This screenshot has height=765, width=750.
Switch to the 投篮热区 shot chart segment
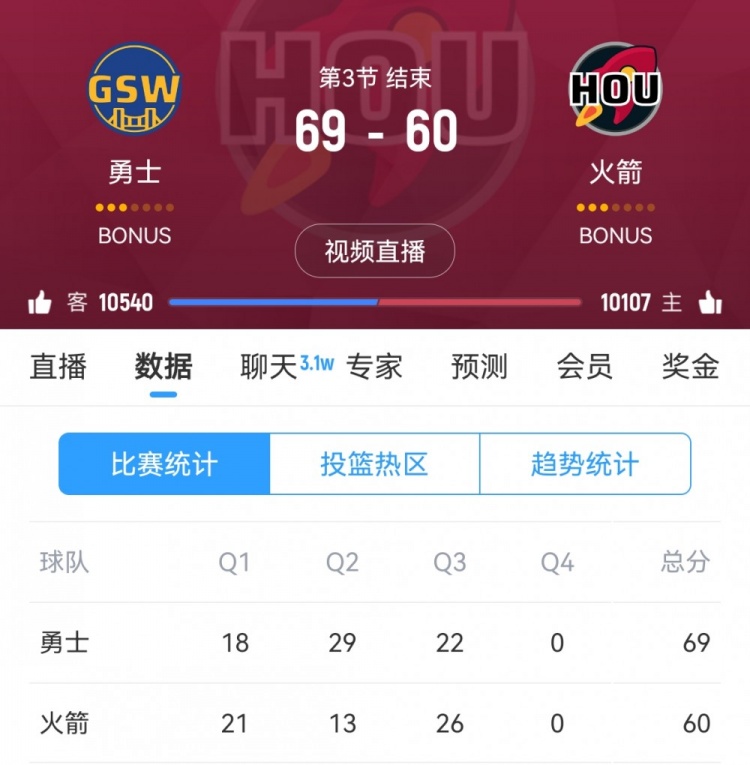pos(374,464)
